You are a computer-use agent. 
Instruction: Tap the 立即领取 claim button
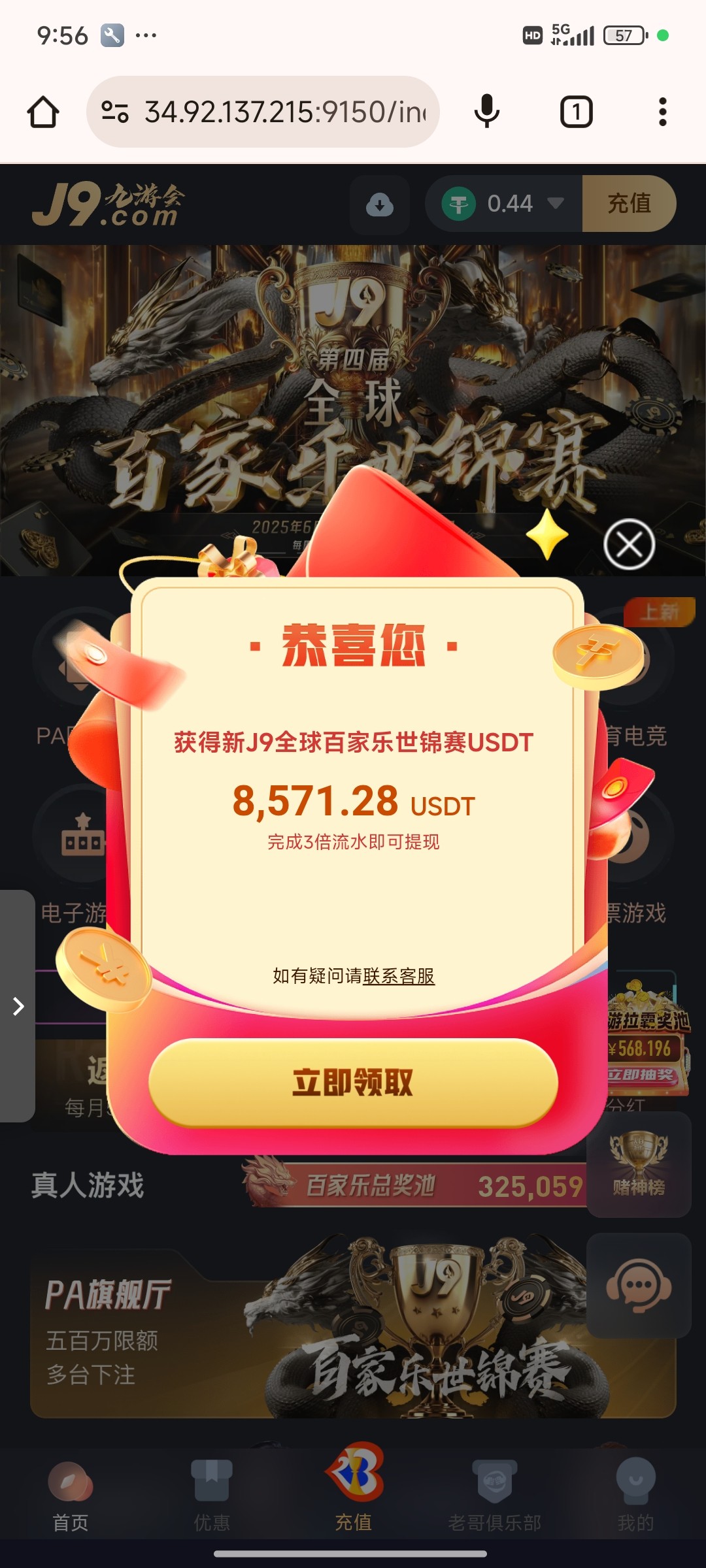353,1083
